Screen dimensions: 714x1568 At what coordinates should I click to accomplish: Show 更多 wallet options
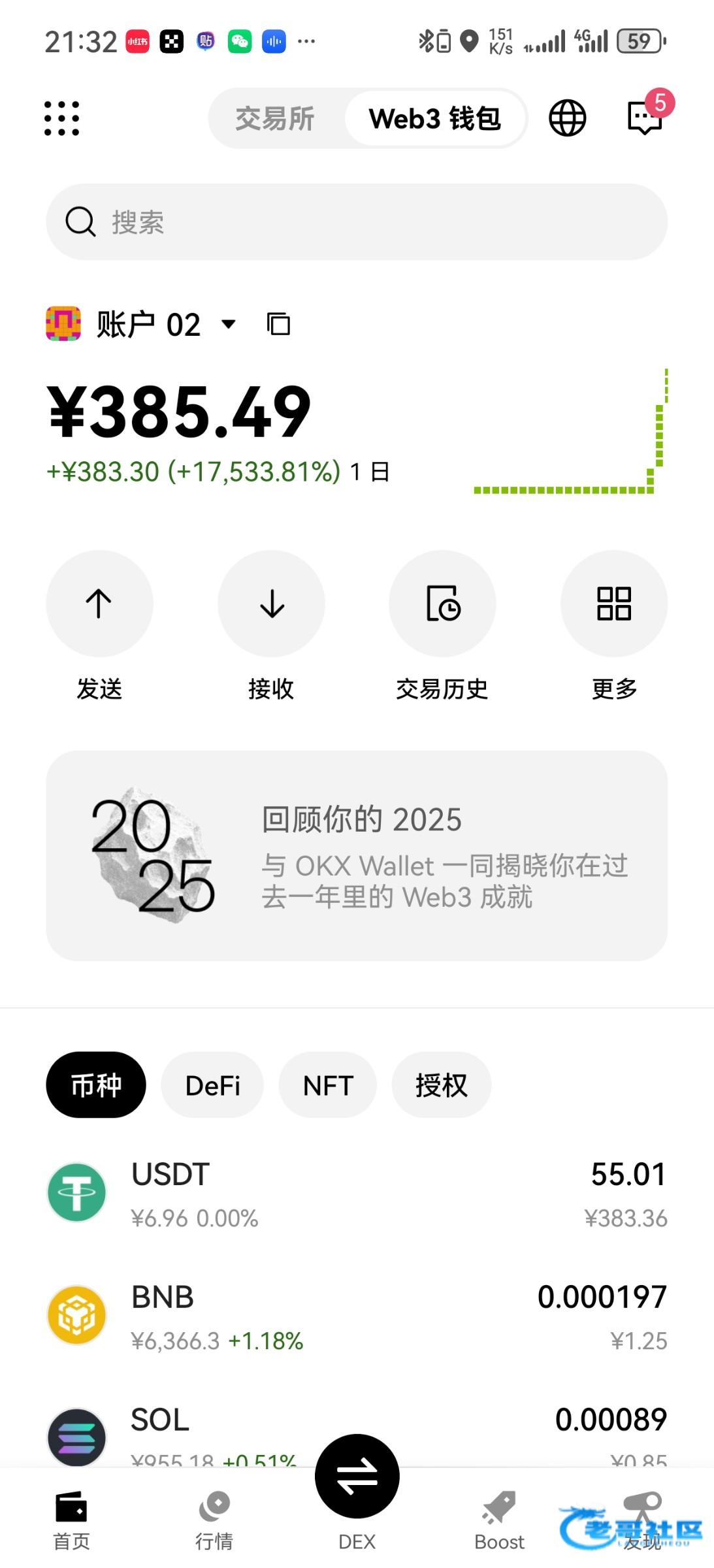click(x=614, y=604)
